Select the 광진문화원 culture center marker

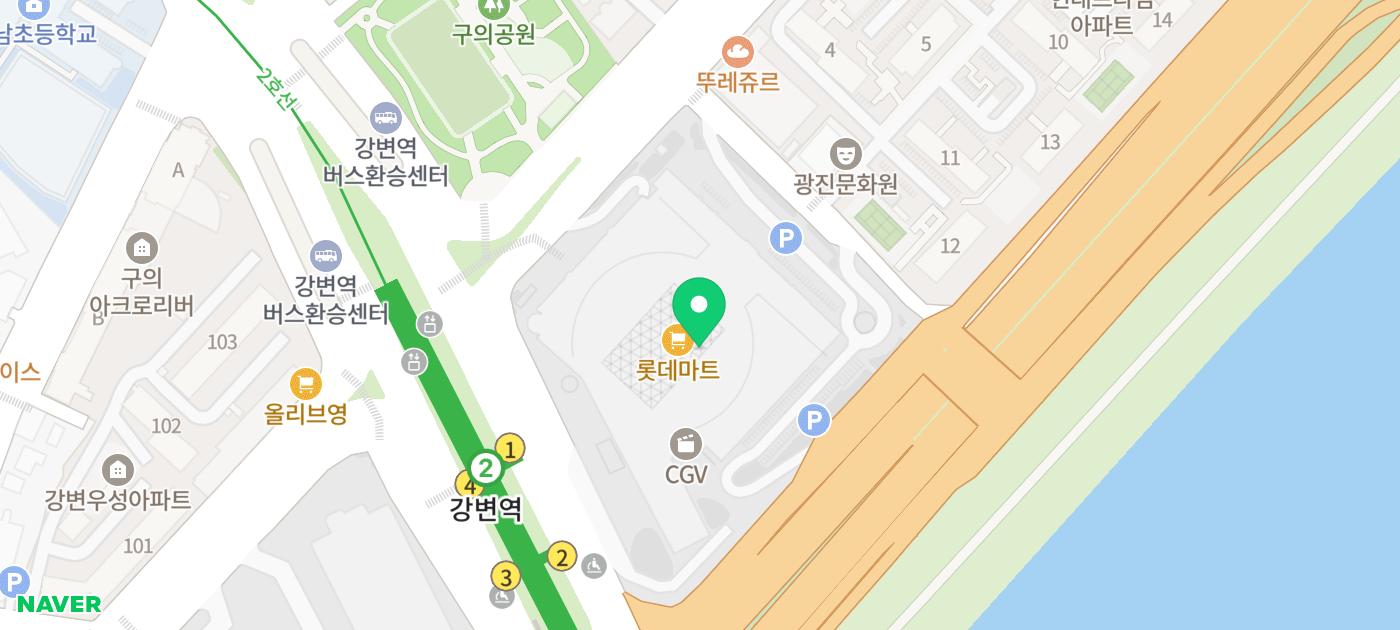click(846, 154)
